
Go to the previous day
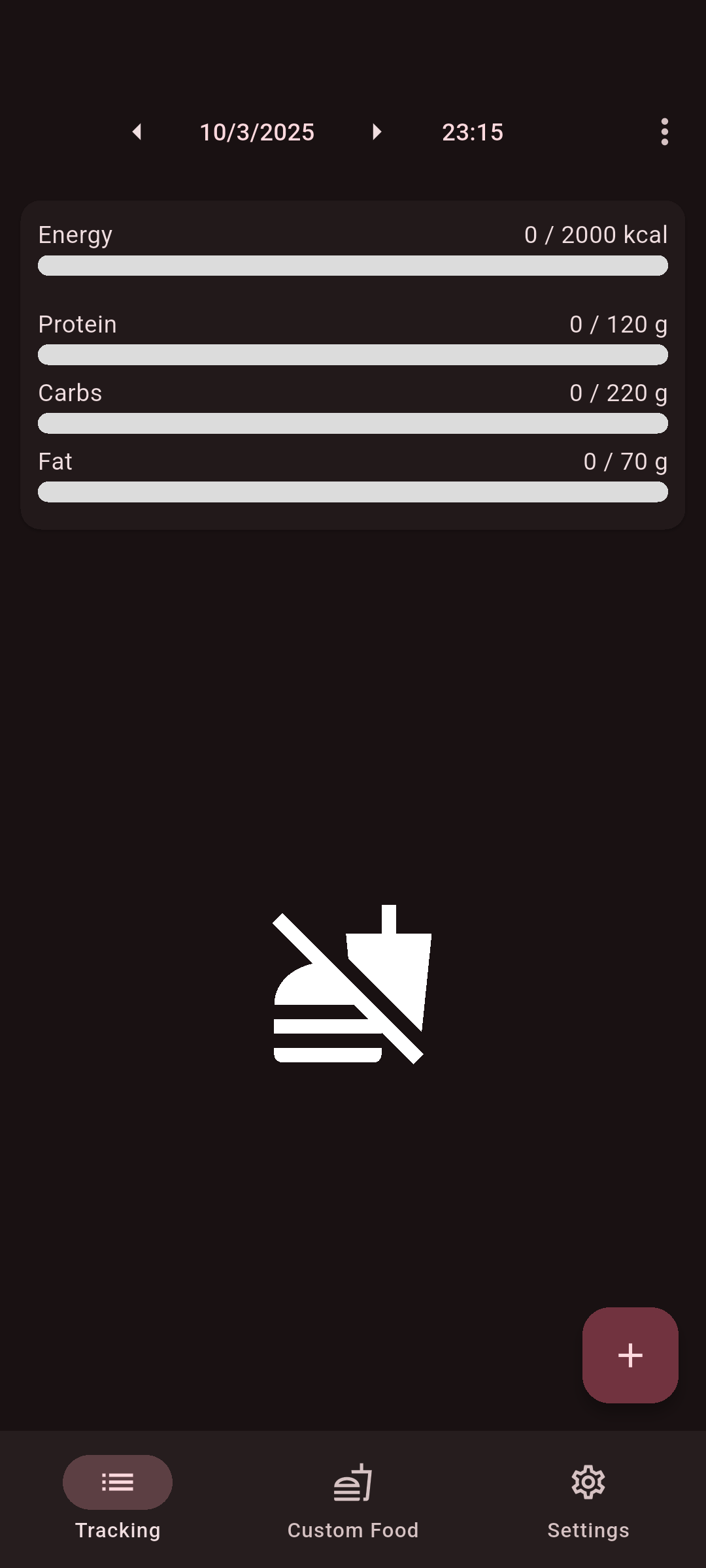(x=137, y=133)
